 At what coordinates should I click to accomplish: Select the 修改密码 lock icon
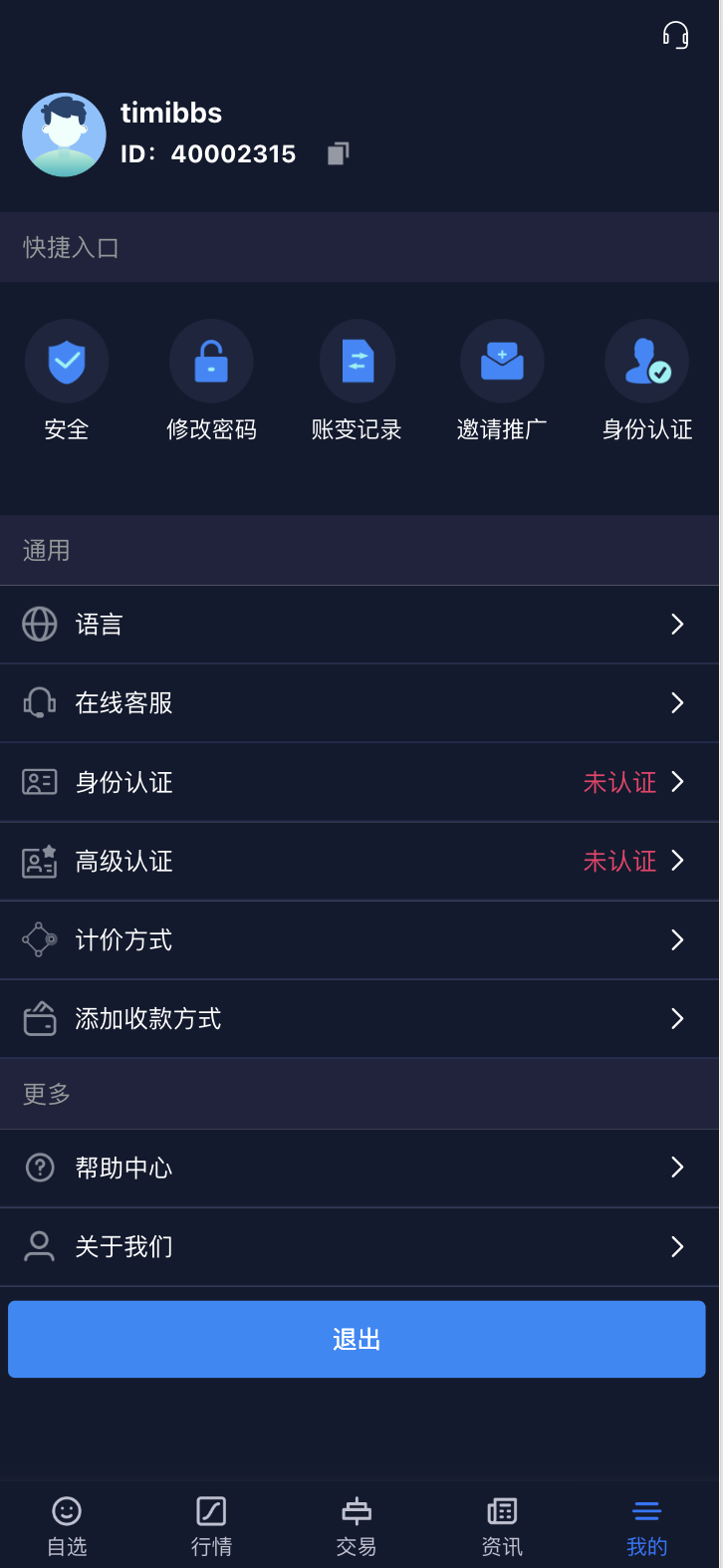(211, 361)
